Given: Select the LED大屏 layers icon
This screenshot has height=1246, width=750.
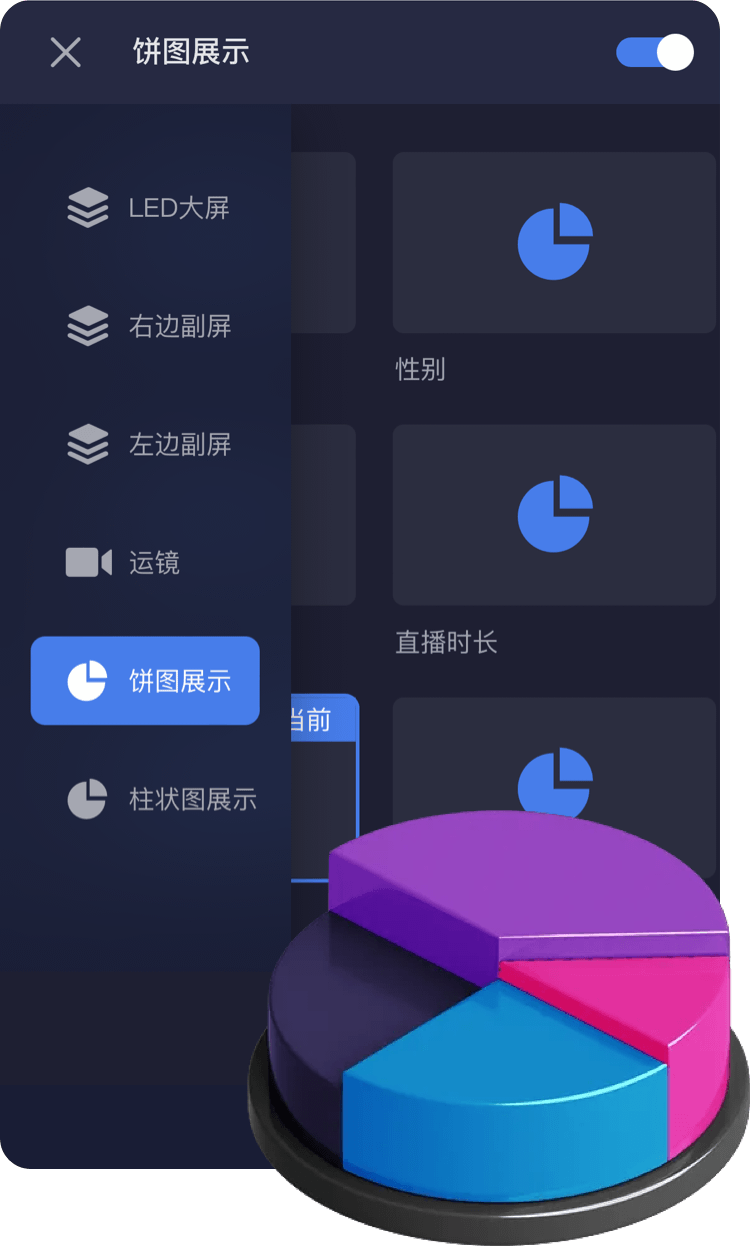Looking at the screenshot, I should click(x=88, y=208).
